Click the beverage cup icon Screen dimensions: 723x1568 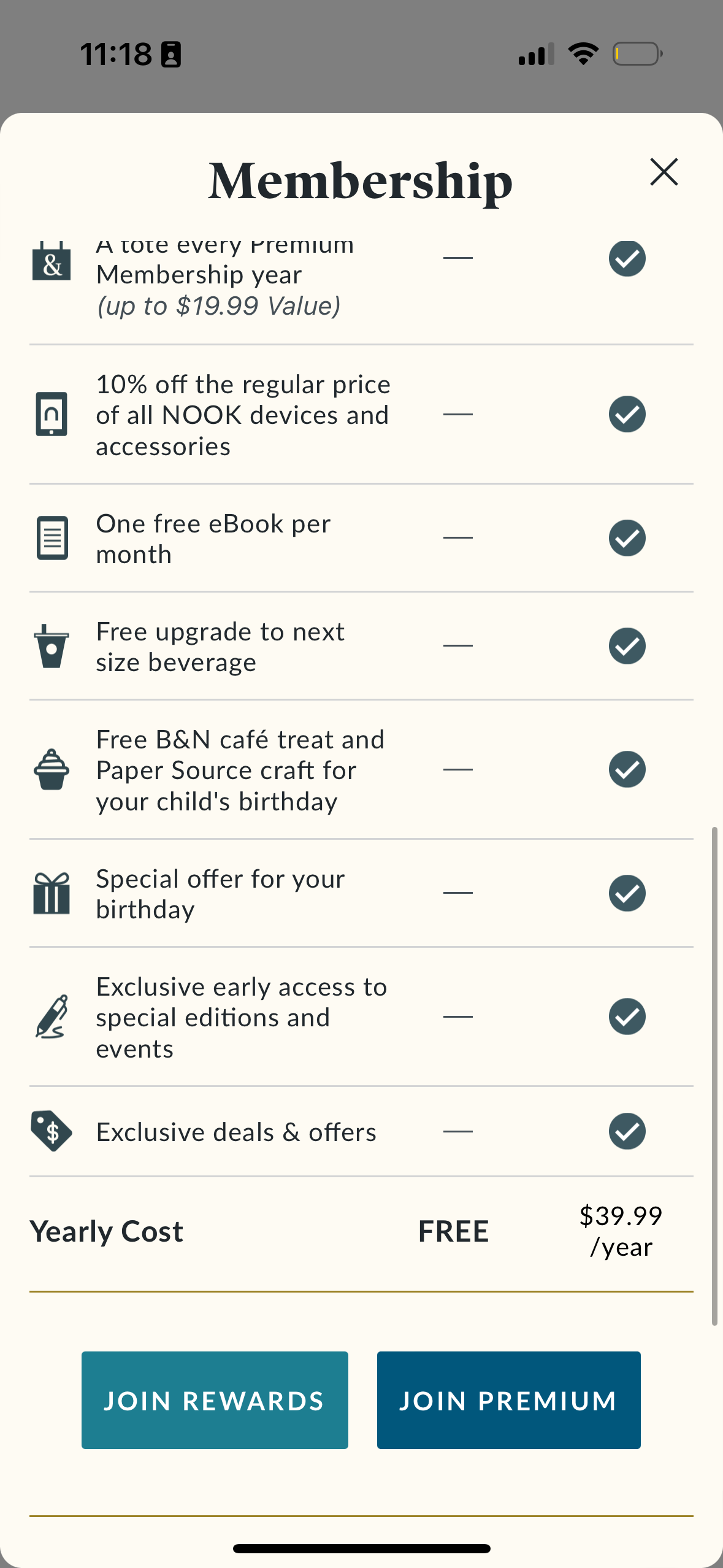tap(52, 645)
